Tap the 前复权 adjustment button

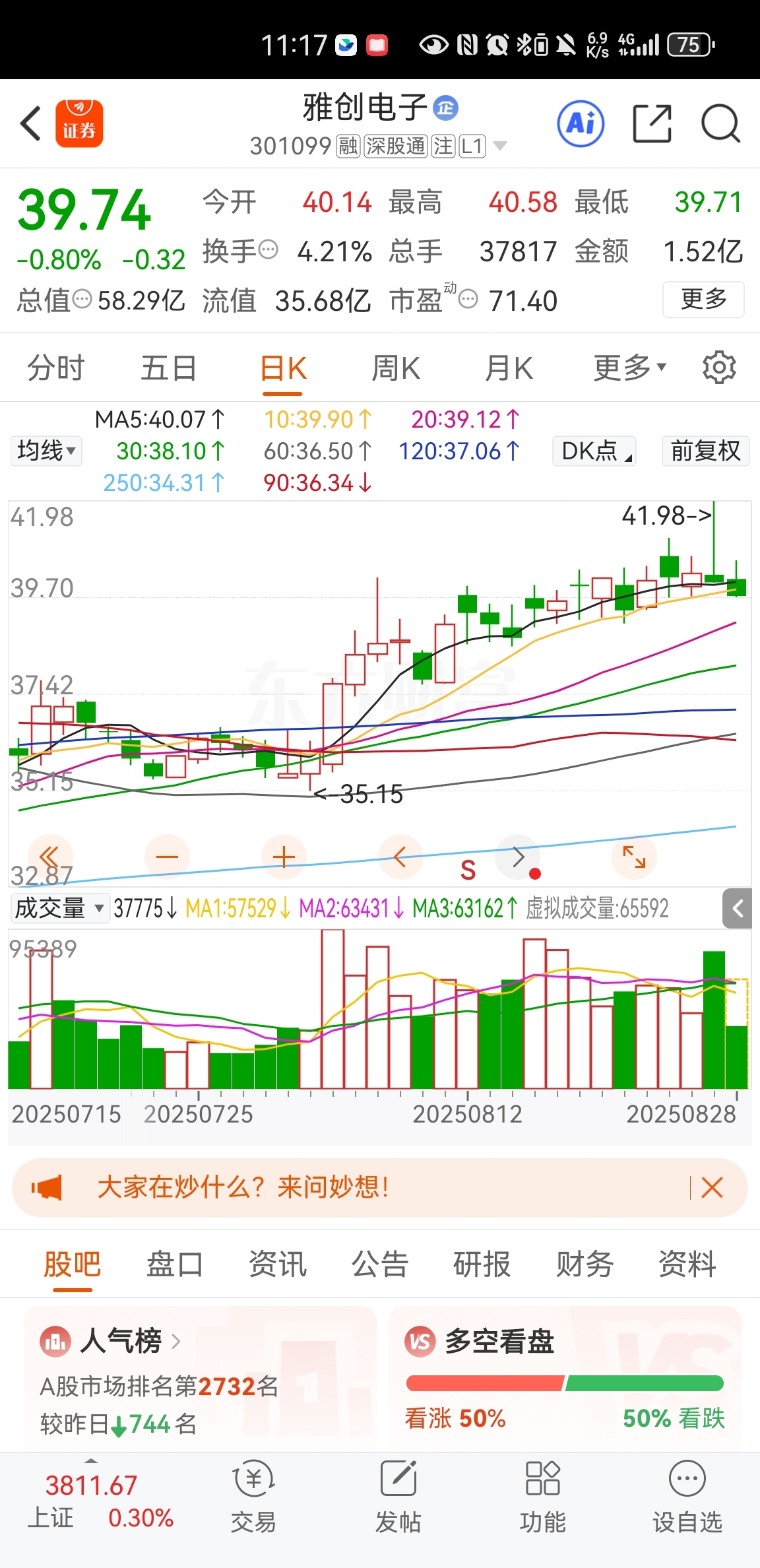pyautogui.click(x=705, y=451)
